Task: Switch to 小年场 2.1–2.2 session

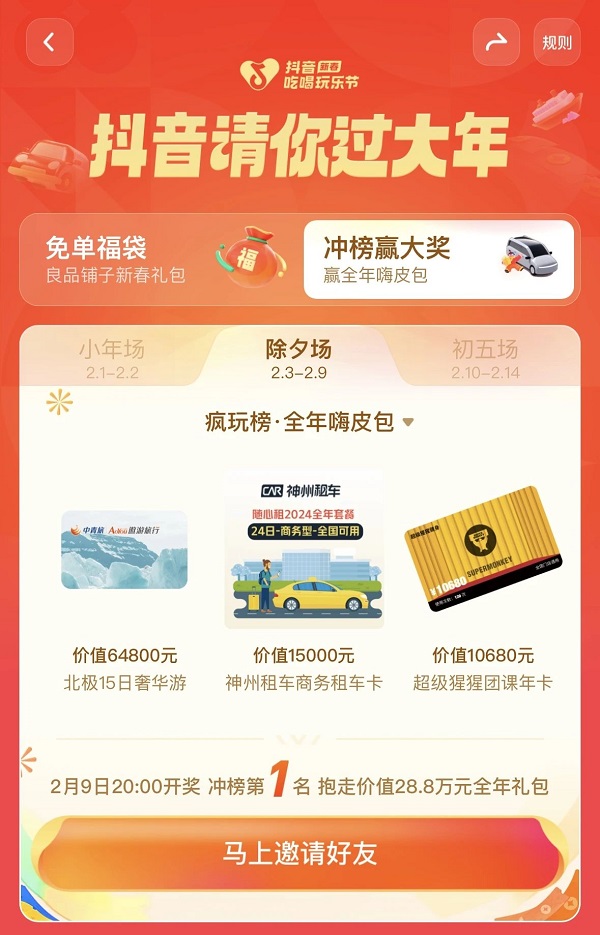Action: coord(111,359)
